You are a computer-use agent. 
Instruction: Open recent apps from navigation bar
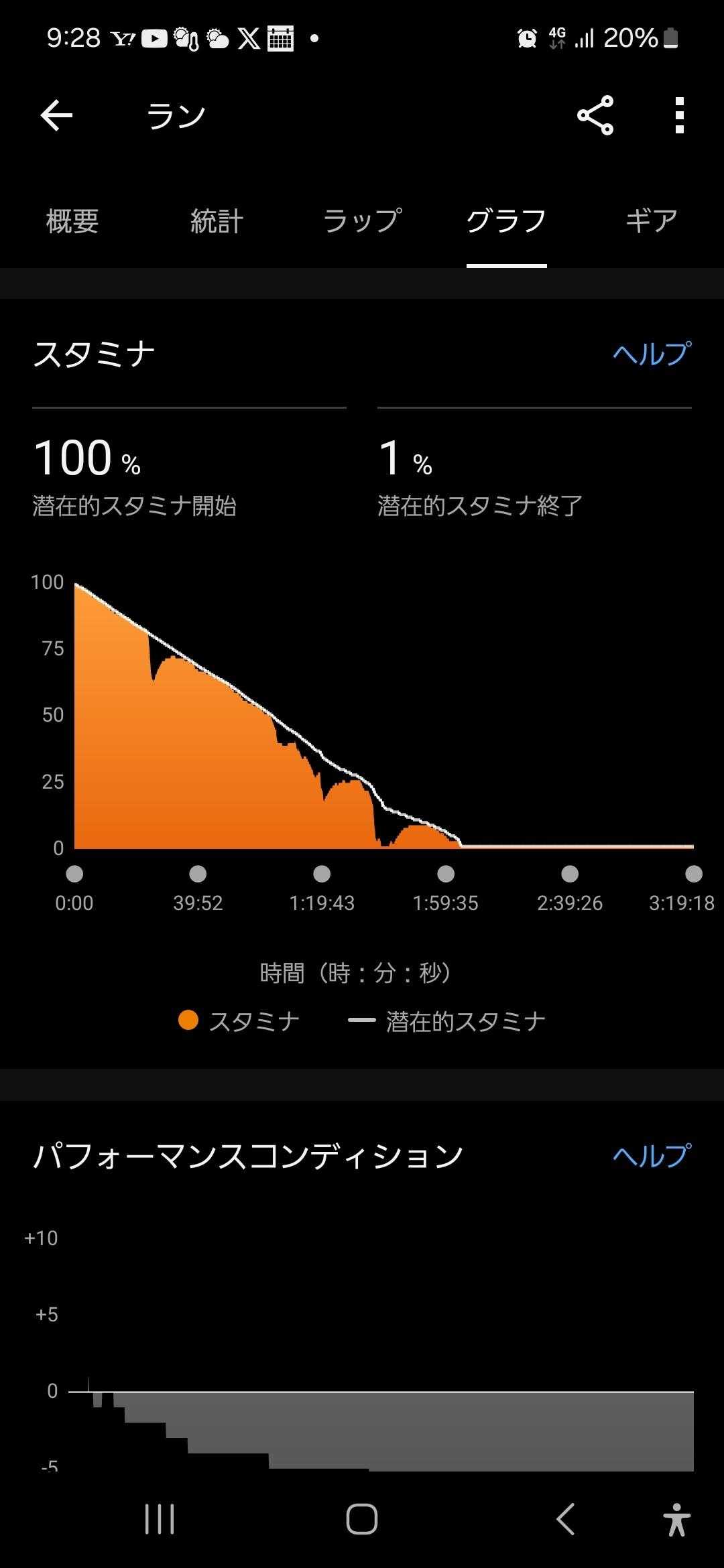click(160, 1519)
